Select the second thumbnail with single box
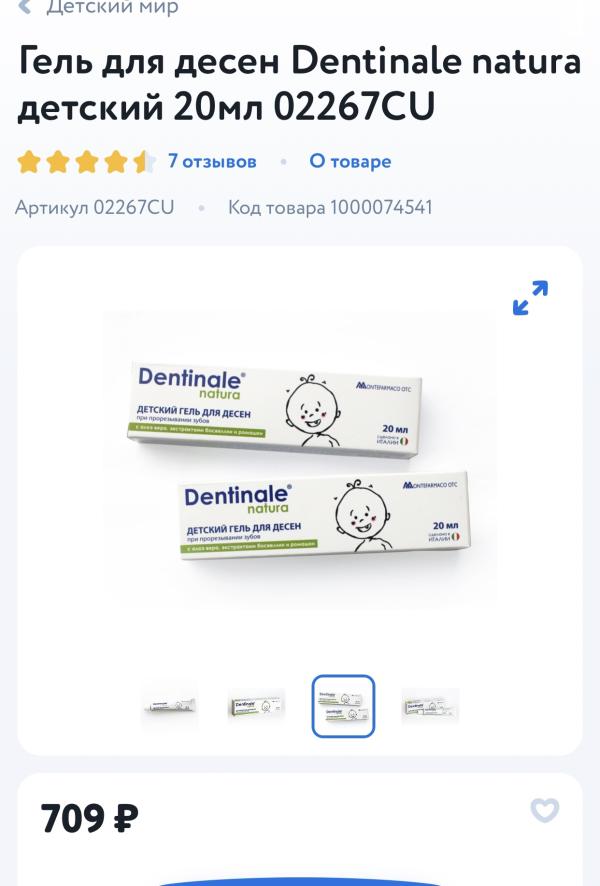 pyautogui.click(x=256, y=706)
